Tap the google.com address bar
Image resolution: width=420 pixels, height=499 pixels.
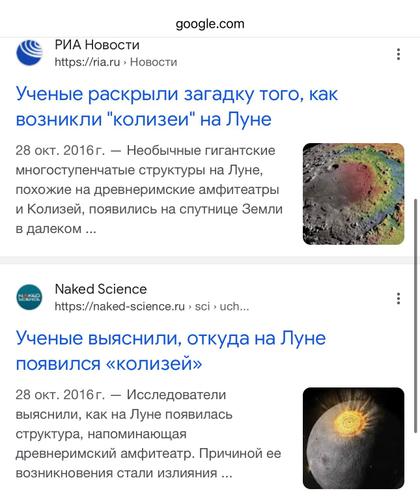(x=210, y=24)
